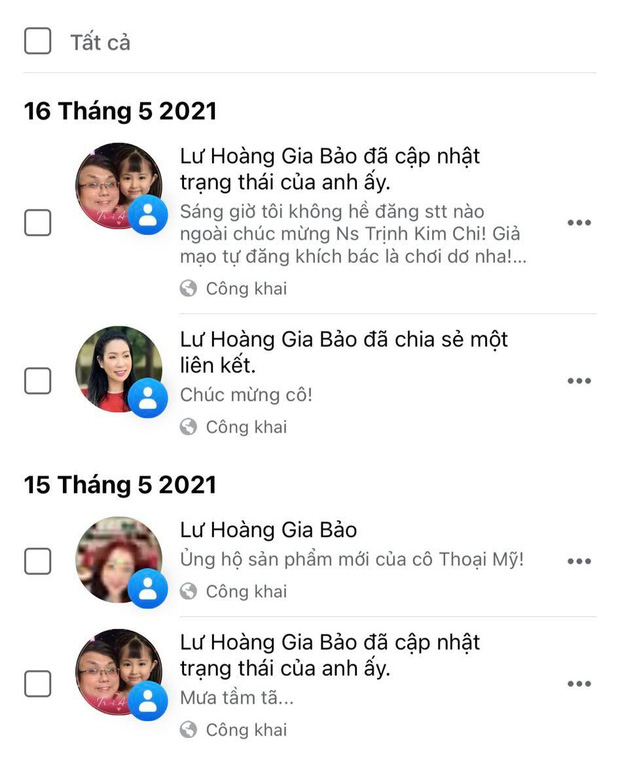Open the post about cô Thoại Mỹ's product
620x761 pixels.
click(350, 559)
